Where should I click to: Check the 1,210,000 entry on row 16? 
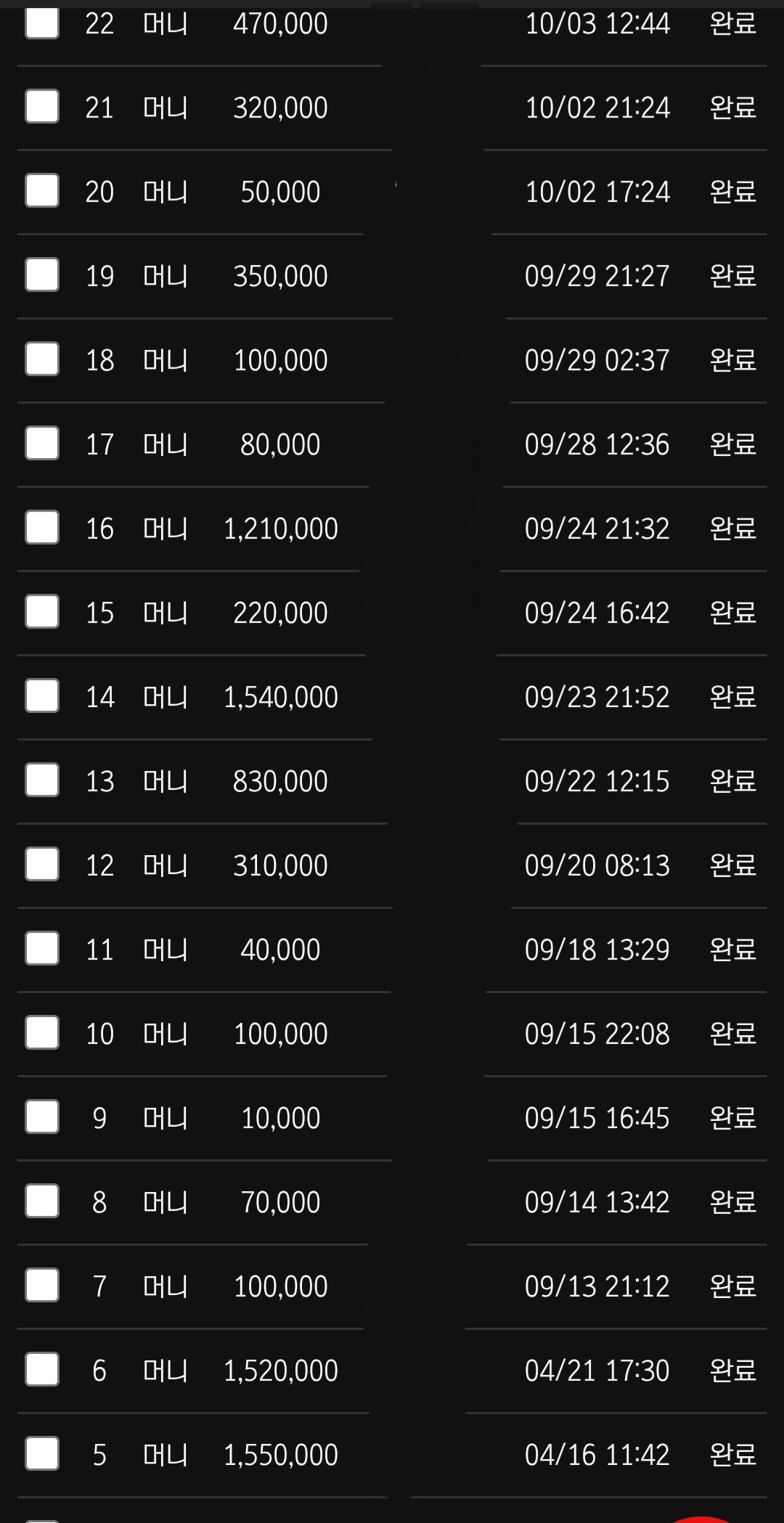42,528
